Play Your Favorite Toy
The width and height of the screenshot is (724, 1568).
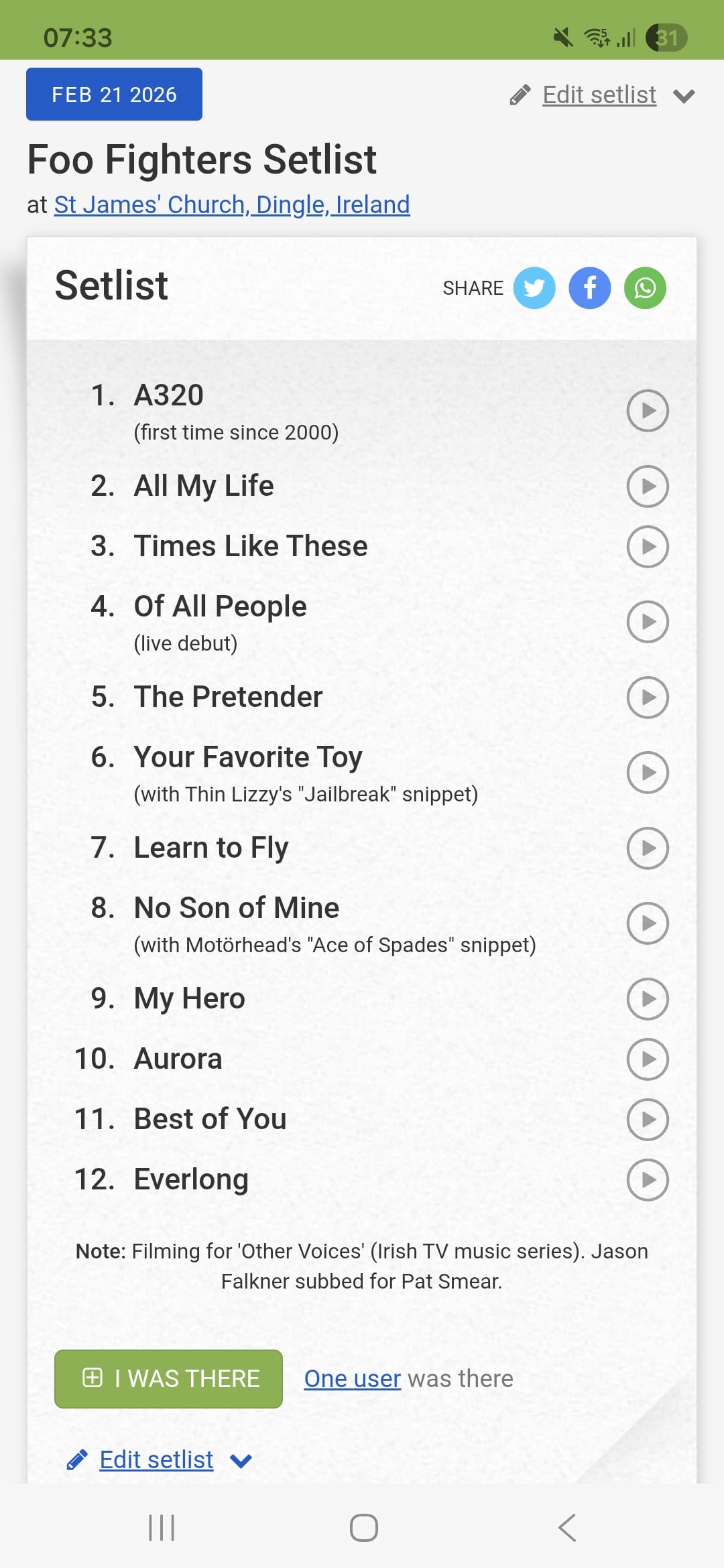pos(647,773)
